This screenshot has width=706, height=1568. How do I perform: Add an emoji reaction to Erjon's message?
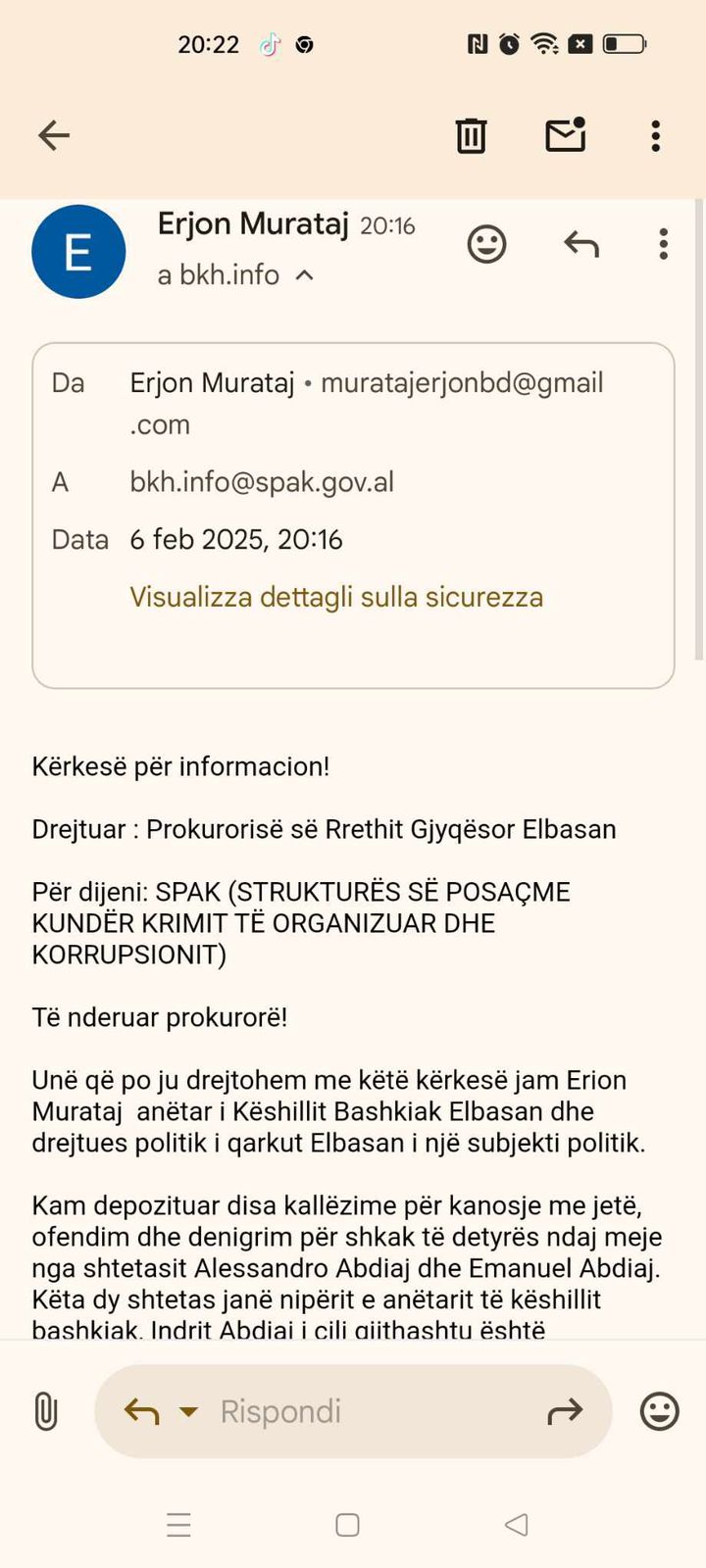(486, 243)
